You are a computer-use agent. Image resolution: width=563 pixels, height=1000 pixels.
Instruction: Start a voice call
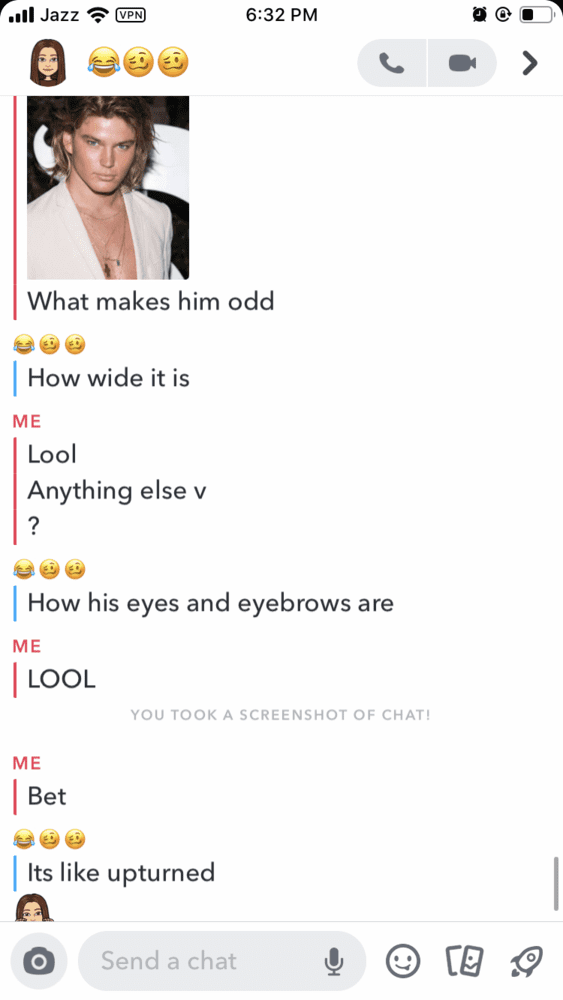(x=391, y=62)
